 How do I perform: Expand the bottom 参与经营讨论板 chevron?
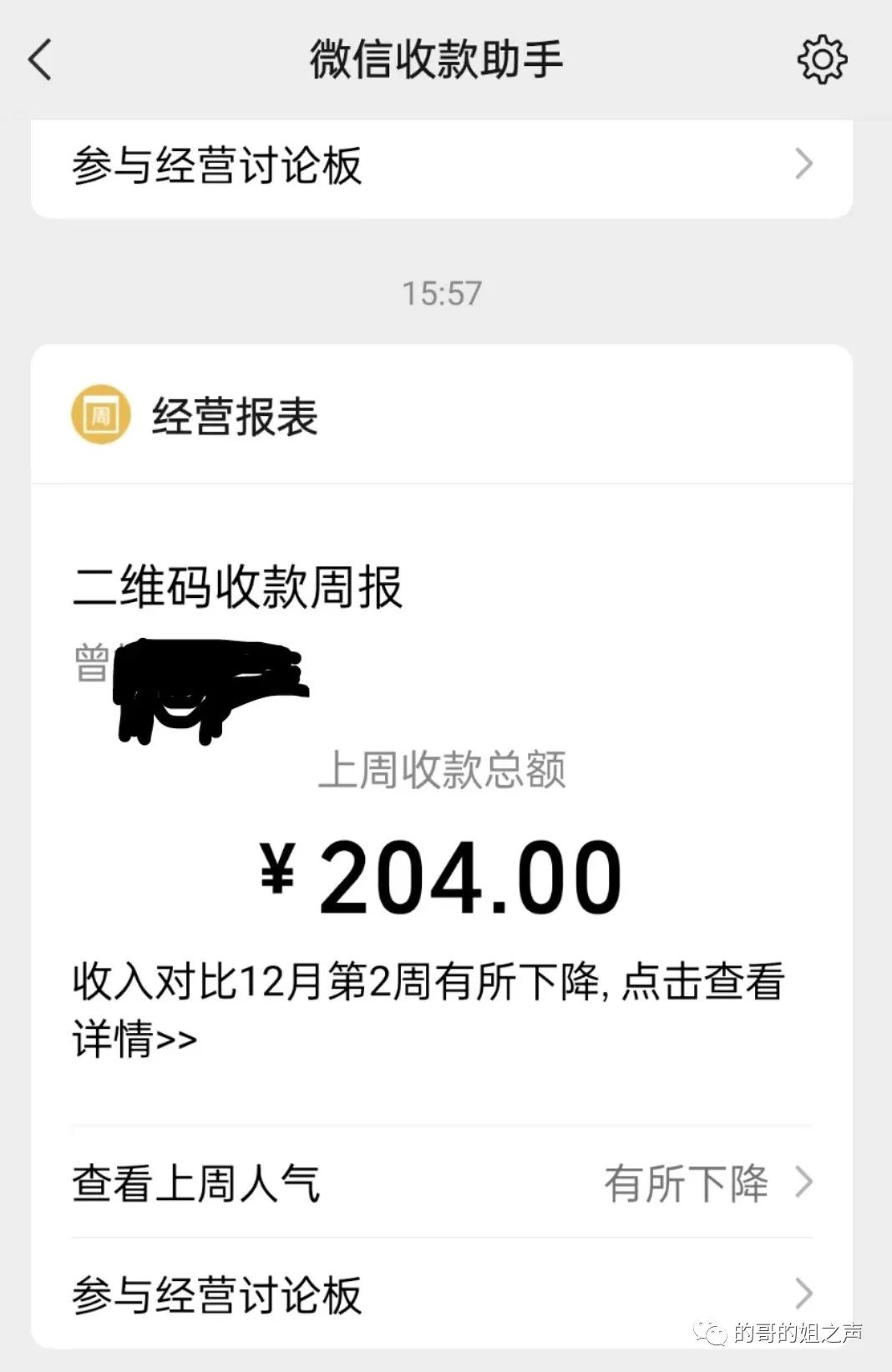tap(804, 1294)
